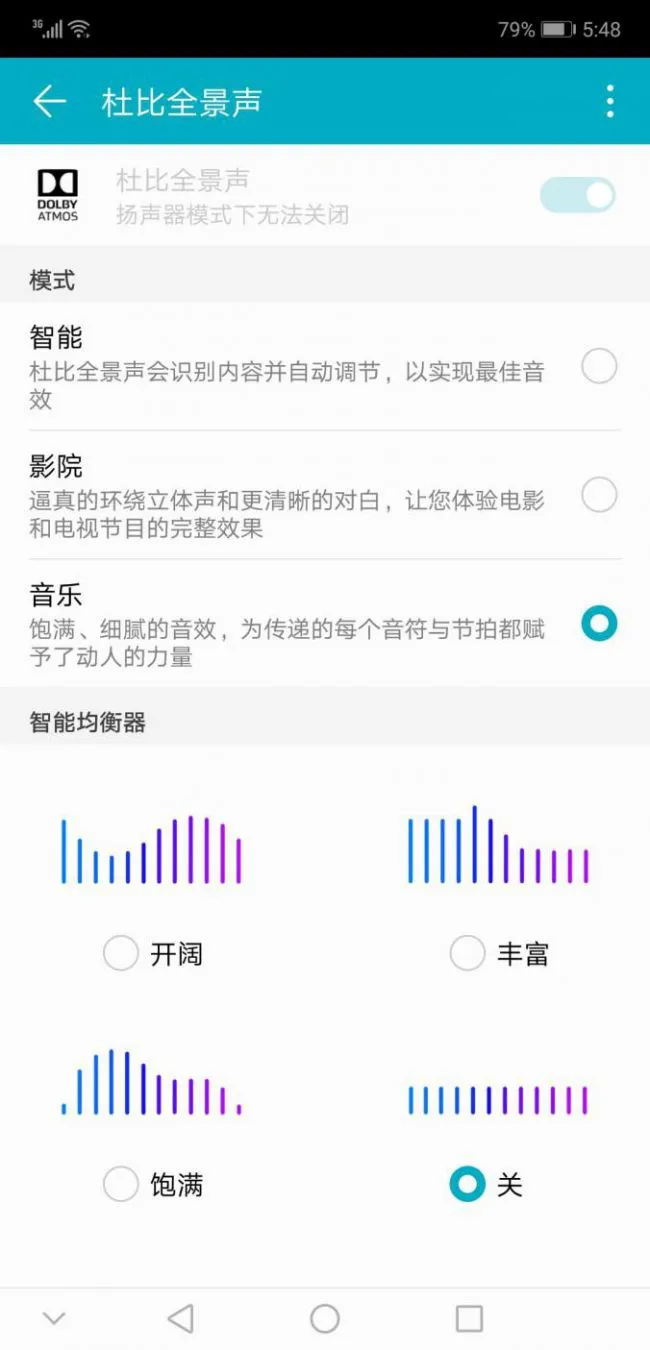Go back from 杜比全景声 settings

49,101
